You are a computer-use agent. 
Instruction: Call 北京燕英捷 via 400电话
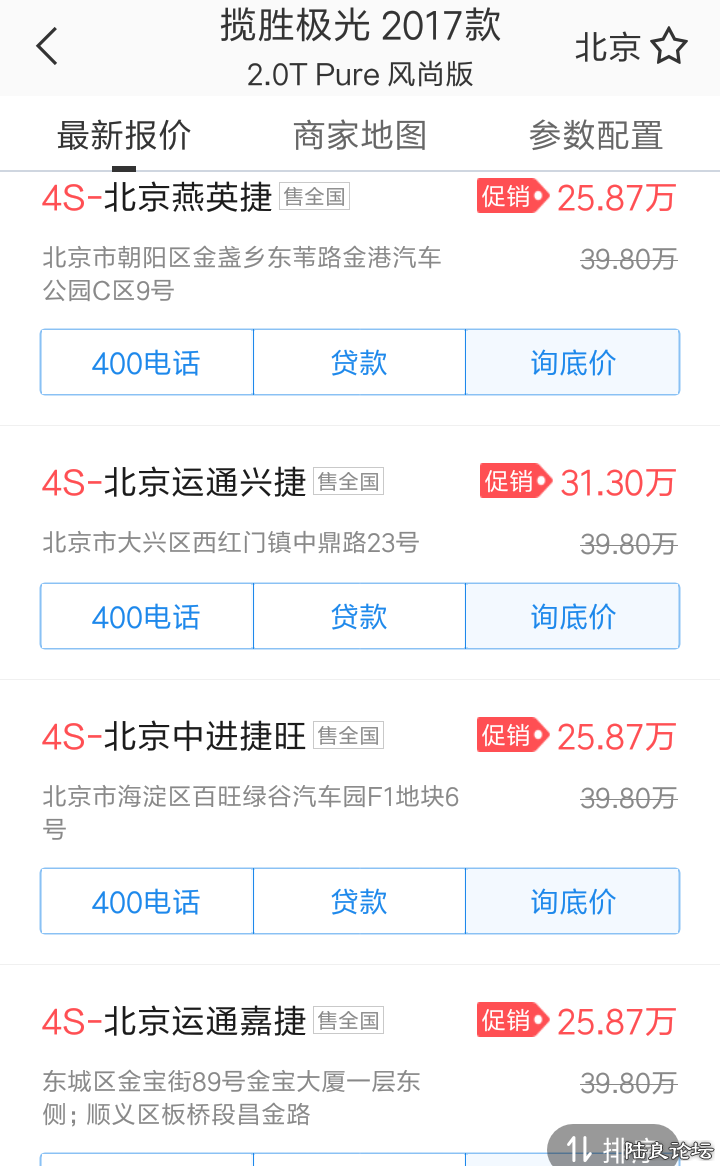tap(147, 362)
